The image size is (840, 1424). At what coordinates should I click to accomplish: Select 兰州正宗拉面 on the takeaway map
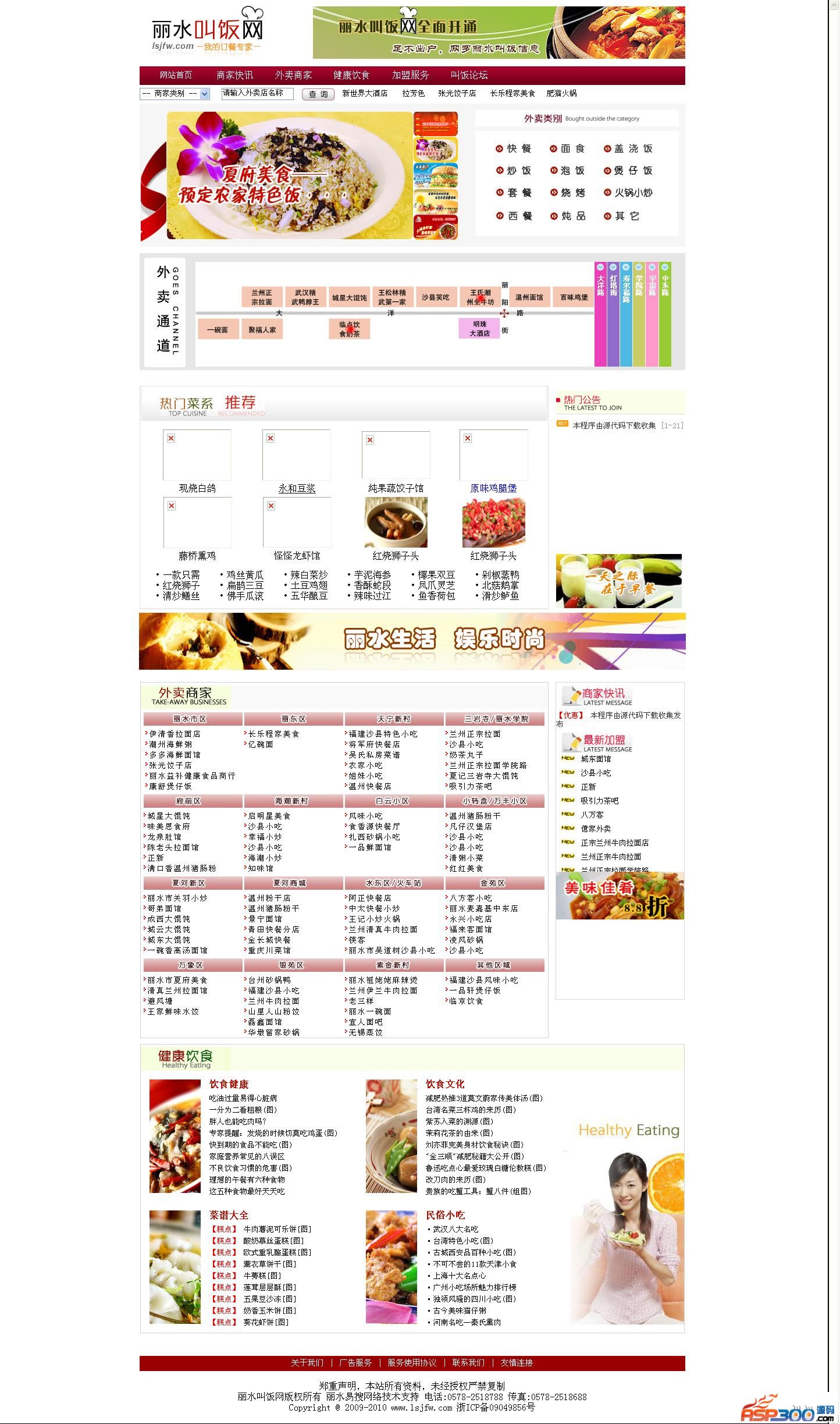[262, 297]
